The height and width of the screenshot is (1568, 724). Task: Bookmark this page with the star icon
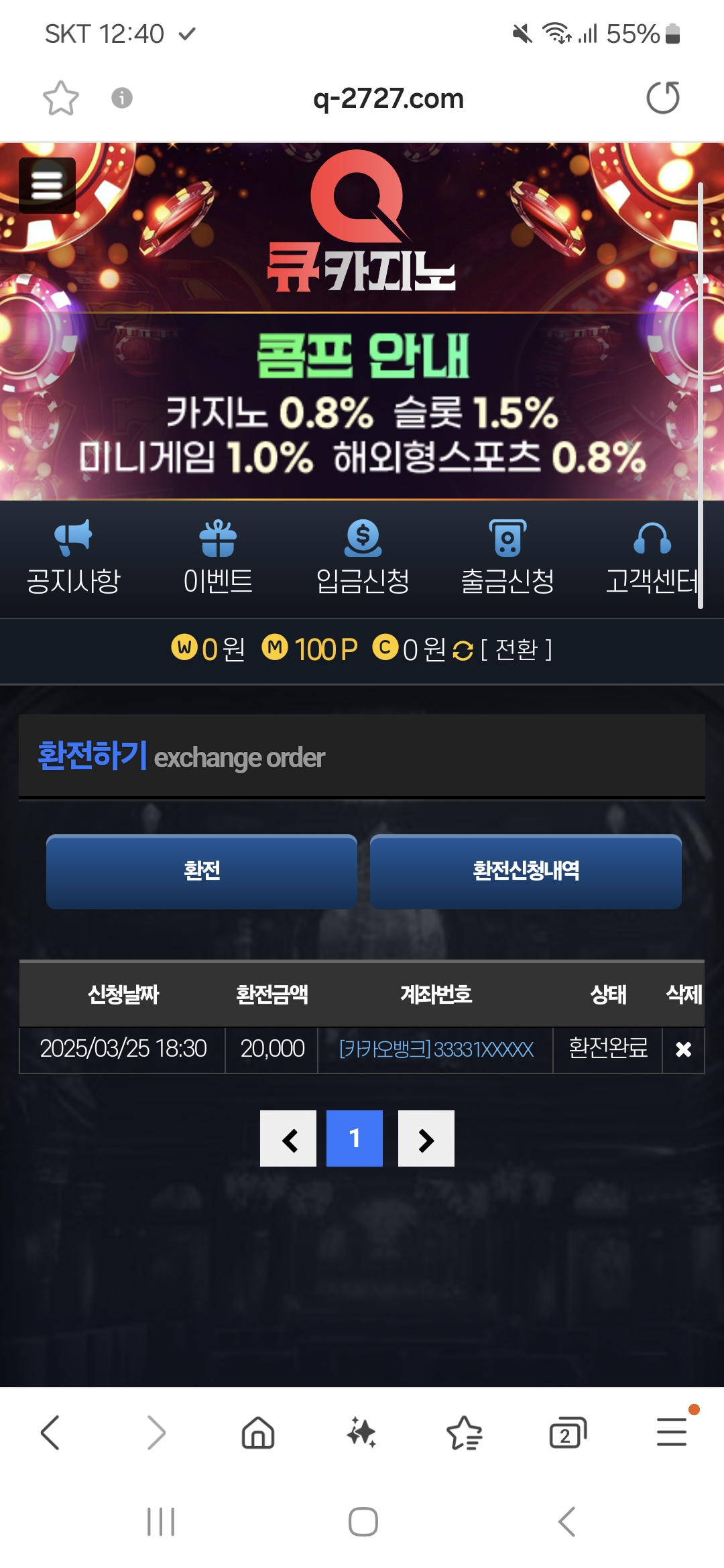click(x=61, y=99)
